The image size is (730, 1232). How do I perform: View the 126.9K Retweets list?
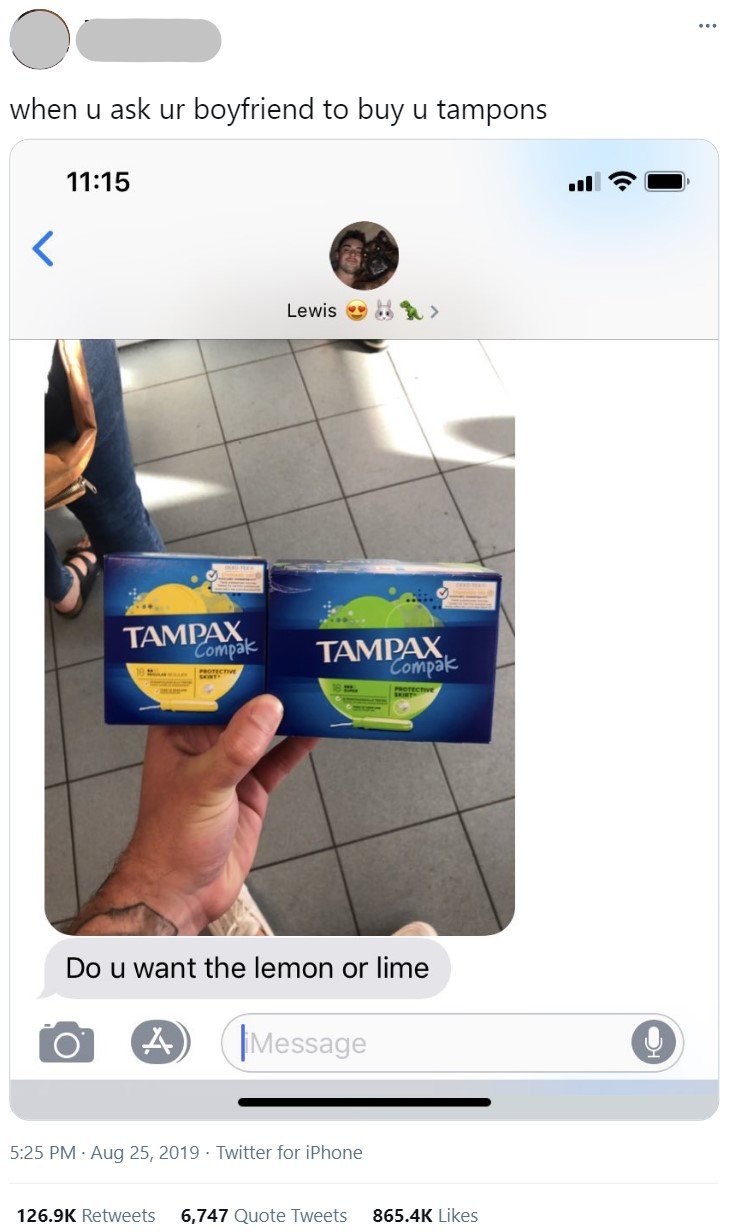tap(86, 1215)
